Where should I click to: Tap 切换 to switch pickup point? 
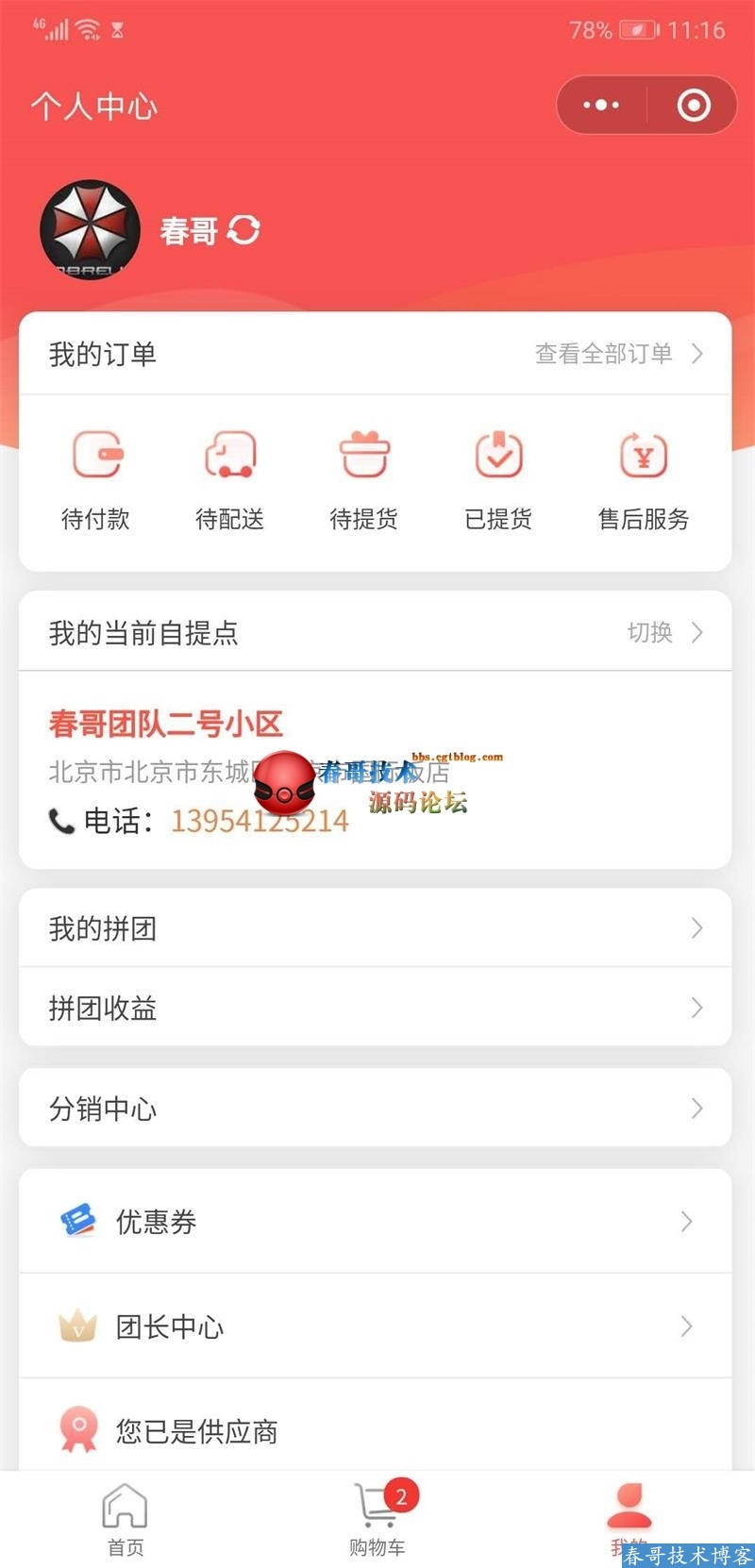coord(664,632)
